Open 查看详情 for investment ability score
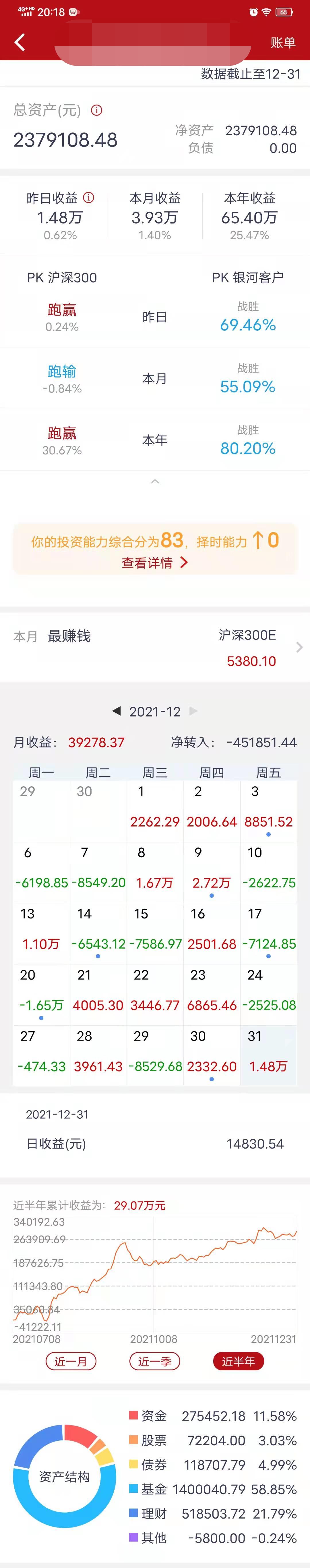Viewport: 310px width, 1568px height. (155, 563)
